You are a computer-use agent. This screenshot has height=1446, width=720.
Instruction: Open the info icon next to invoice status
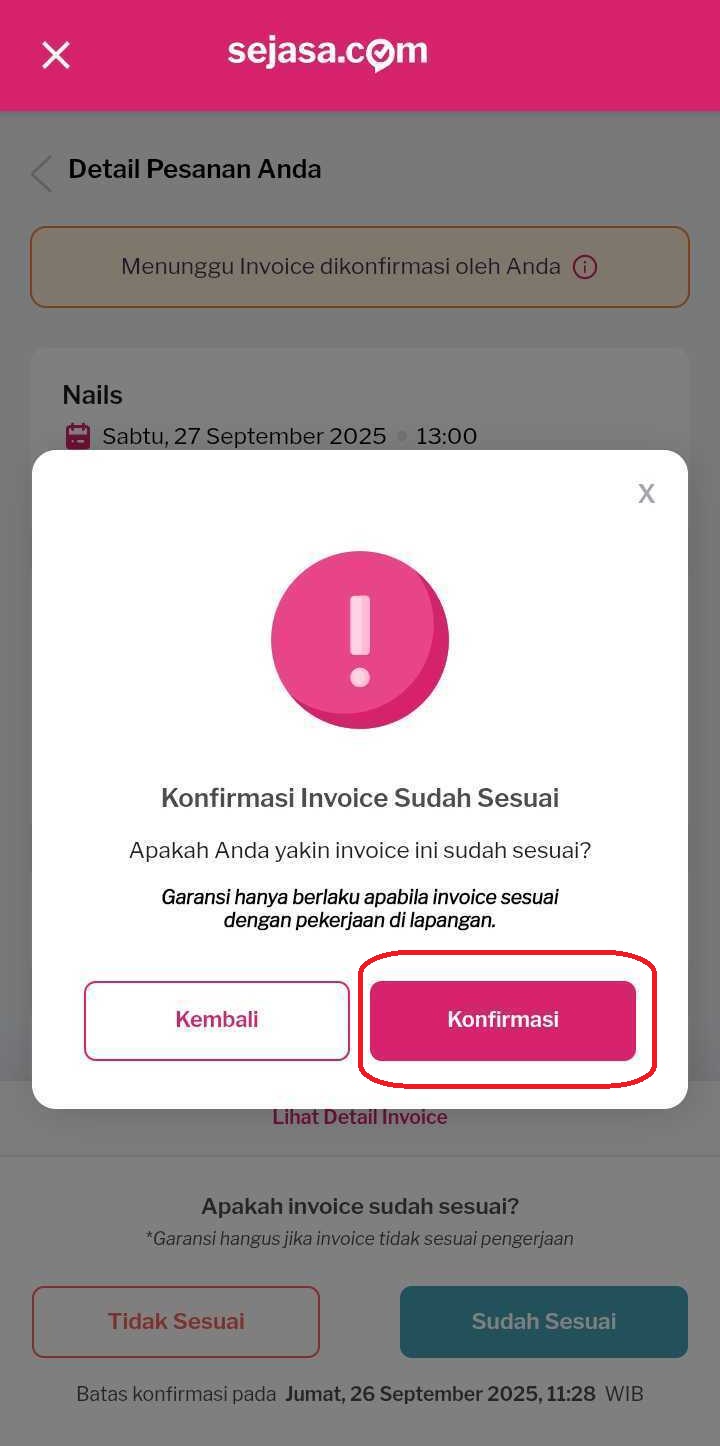(584, 266)
